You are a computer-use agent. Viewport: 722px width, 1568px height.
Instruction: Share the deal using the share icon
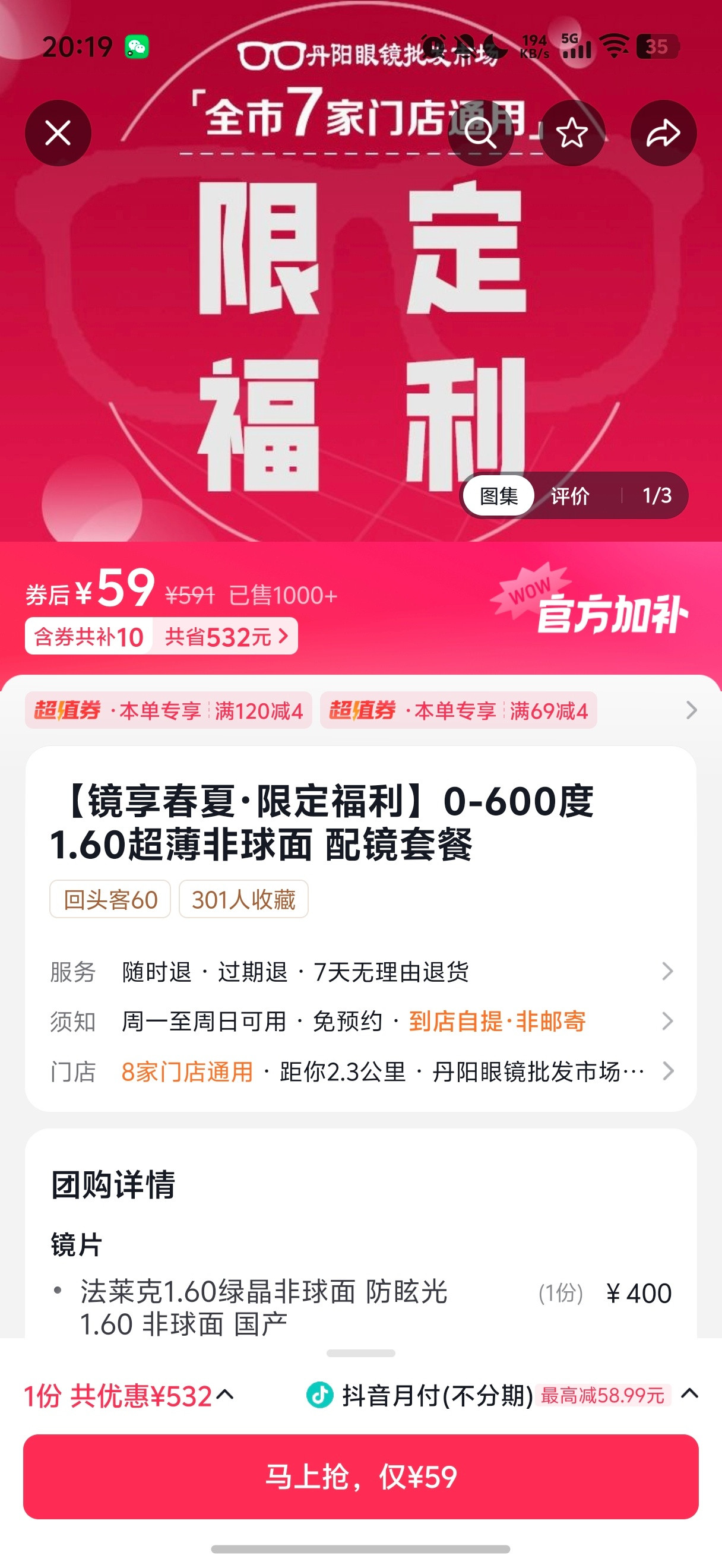pos(664,132)
